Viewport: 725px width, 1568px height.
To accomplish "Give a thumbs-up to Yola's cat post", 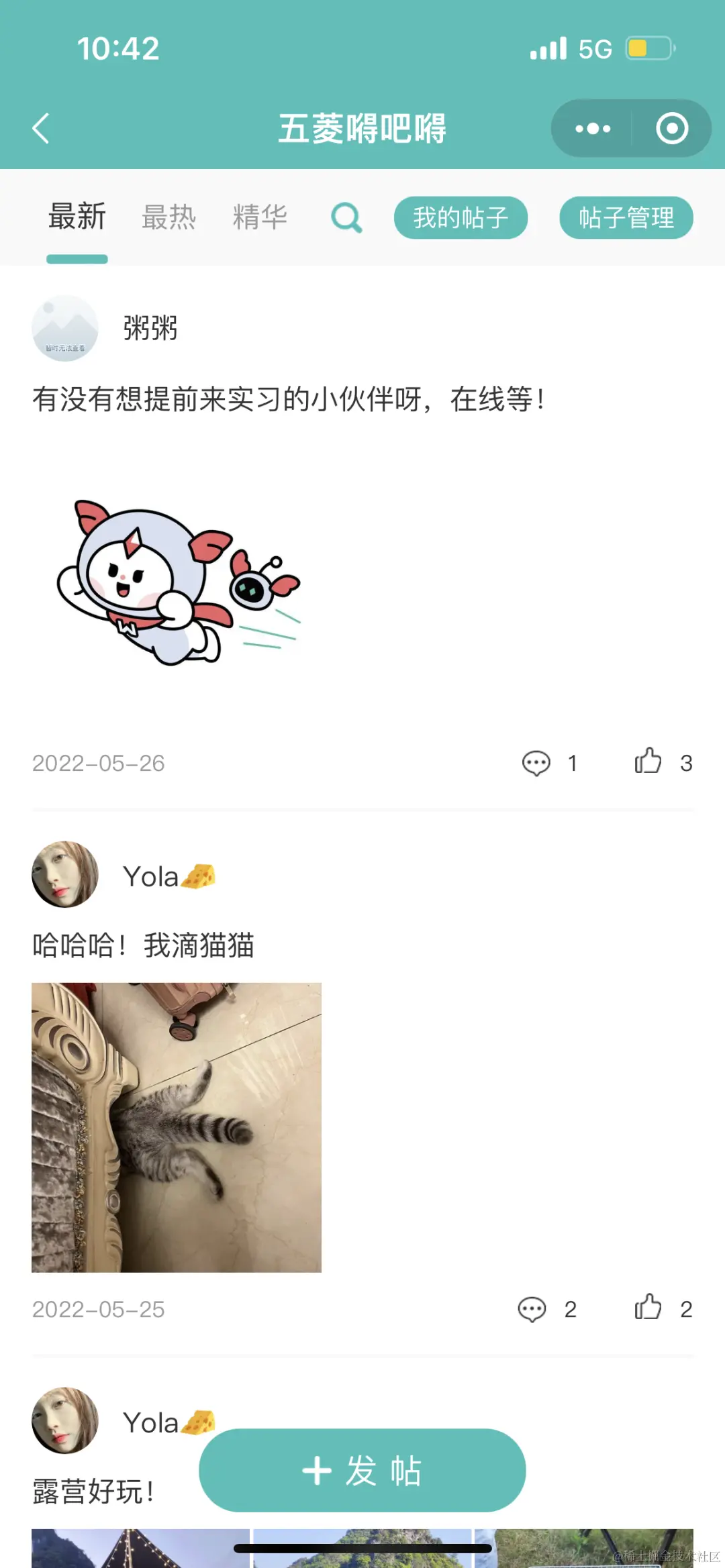I will 648,1308.
